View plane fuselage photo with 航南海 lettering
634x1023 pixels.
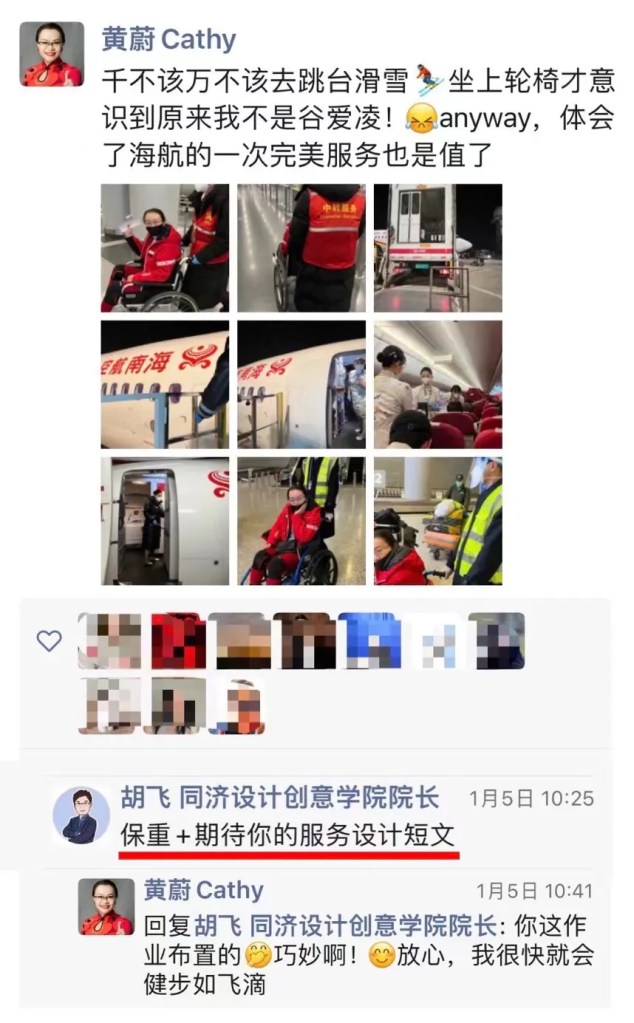[x=164, y=384]
